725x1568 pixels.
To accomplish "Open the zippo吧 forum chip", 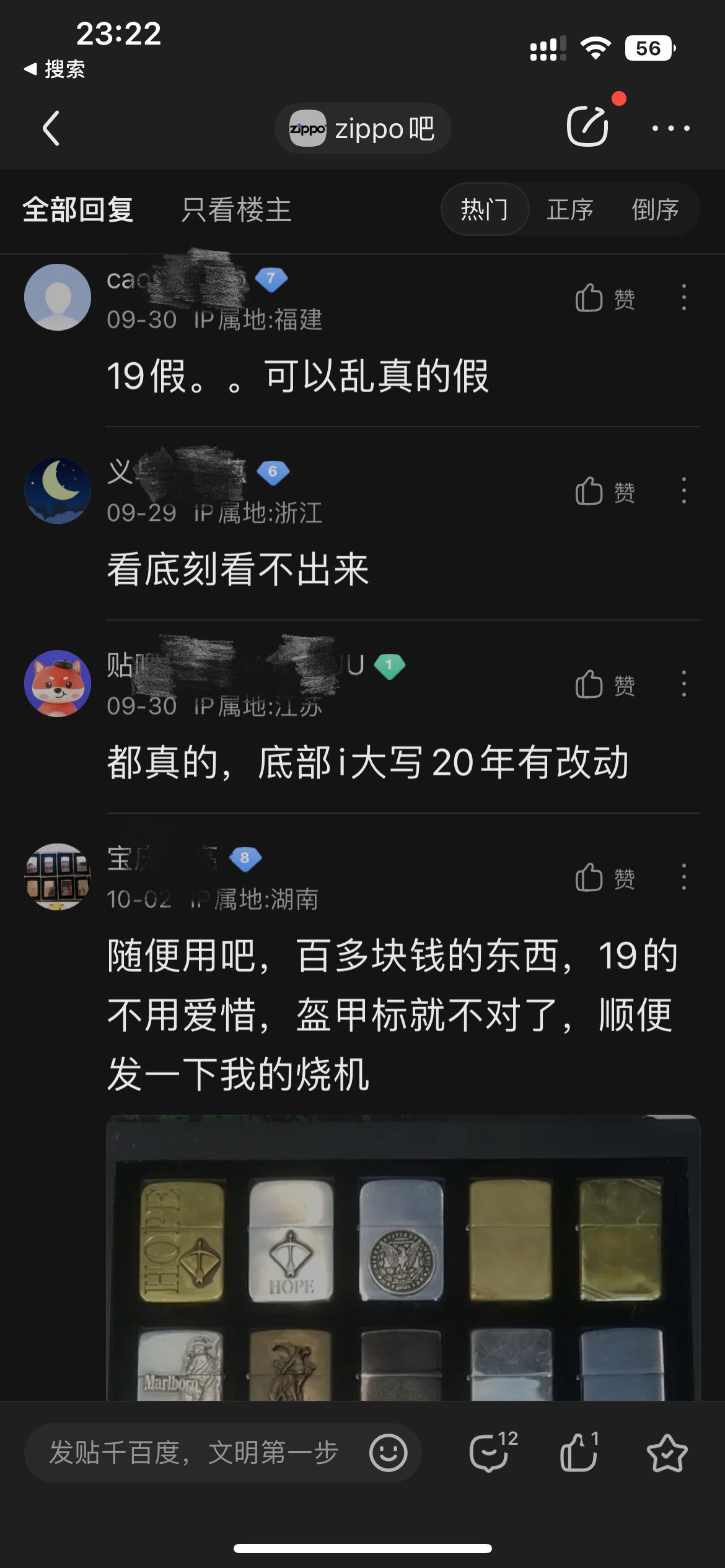I will pyautogui.click(x=362, y=129).
